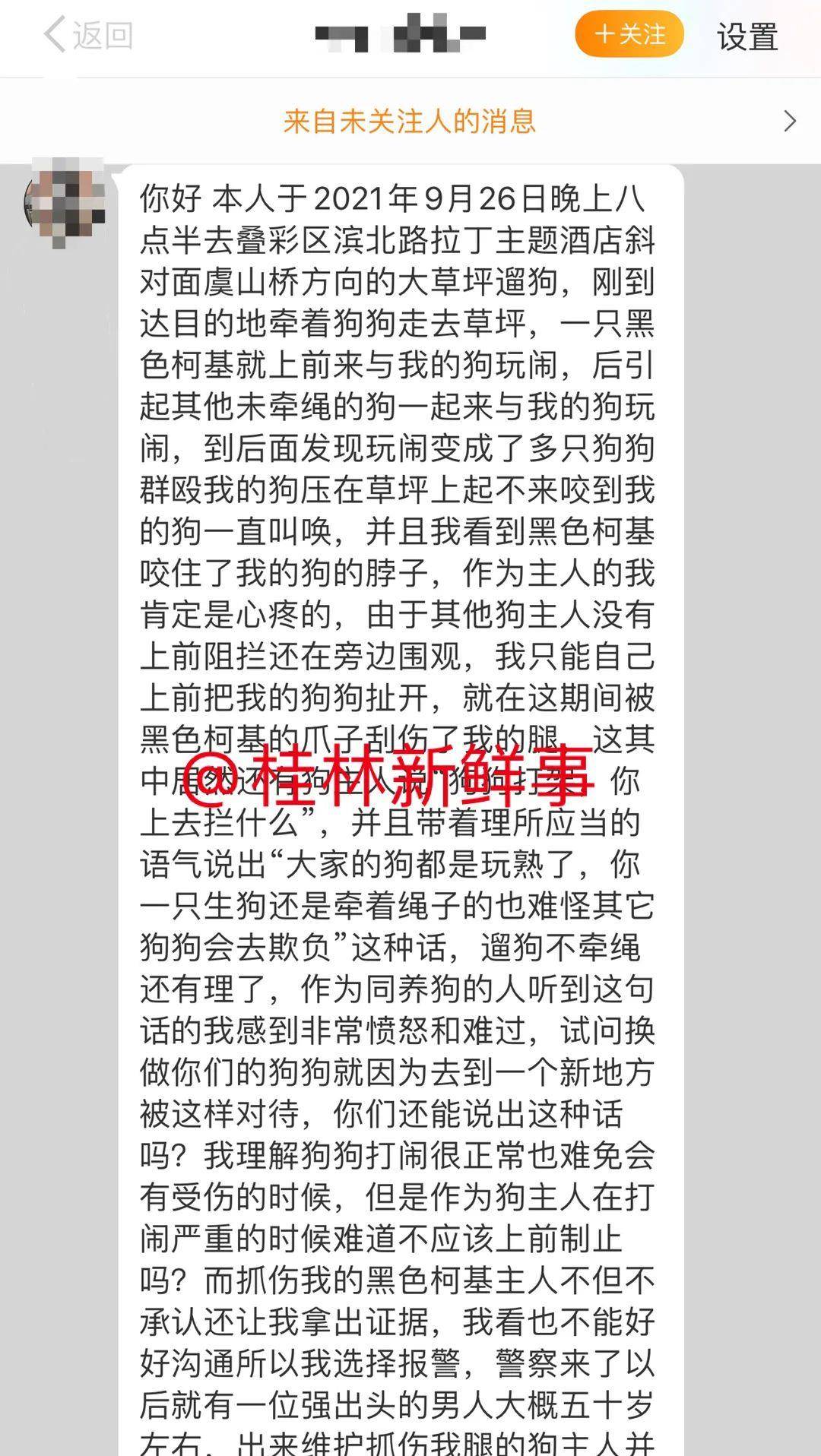The width and height of the screenshot is (821, 1456).
Task: Follow the sender with +关注
Action: (x=629, y=35)
